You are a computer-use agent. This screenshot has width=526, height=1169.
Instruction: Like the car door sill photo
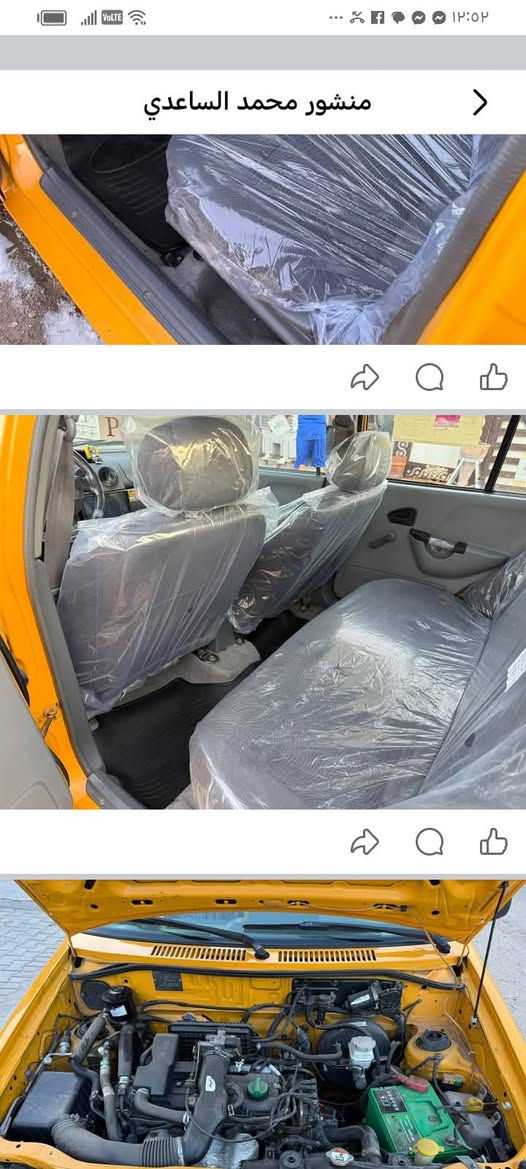(493, 377)
